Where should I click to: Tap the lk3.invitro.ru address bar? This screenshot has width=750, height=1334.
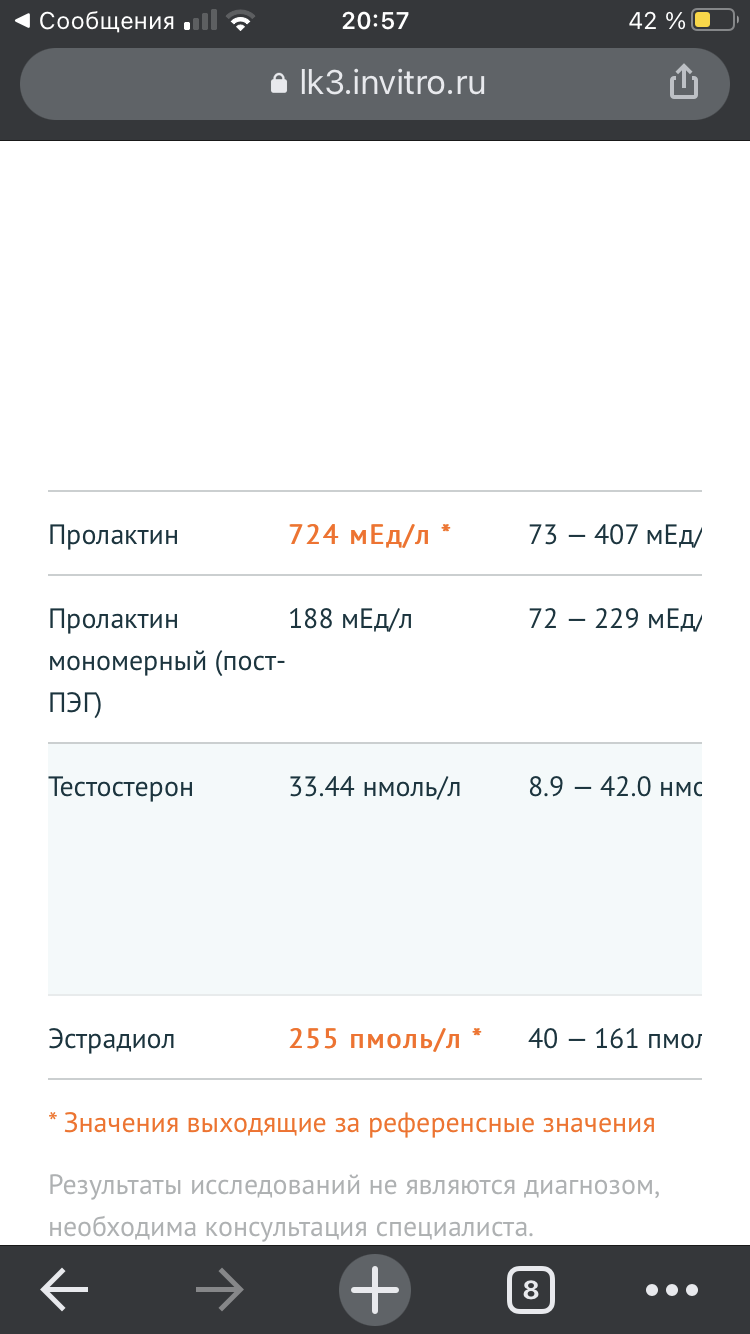[374, 82]
